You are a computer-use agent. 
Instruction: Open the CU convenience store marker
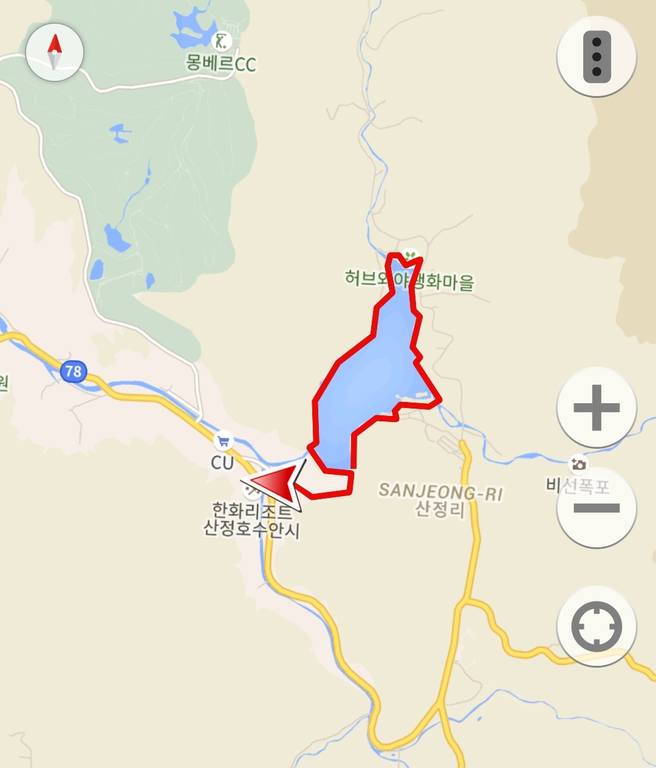[223, 440]
